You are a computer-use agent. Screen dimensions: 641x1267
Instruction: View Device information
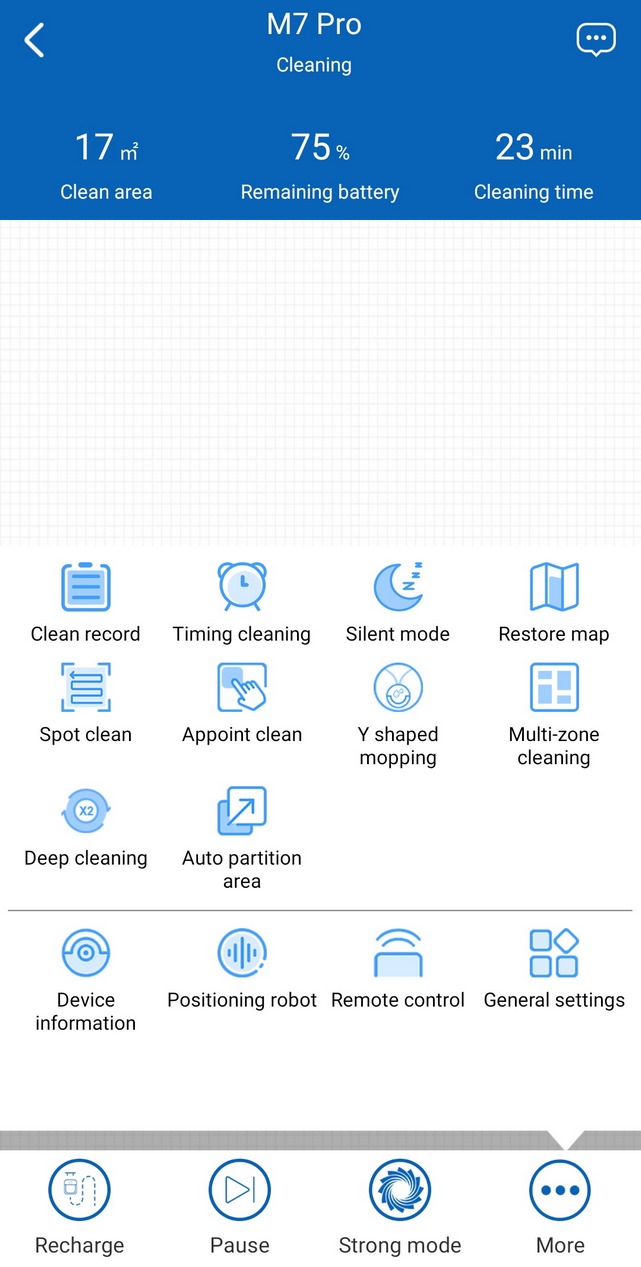click(86, 980)
